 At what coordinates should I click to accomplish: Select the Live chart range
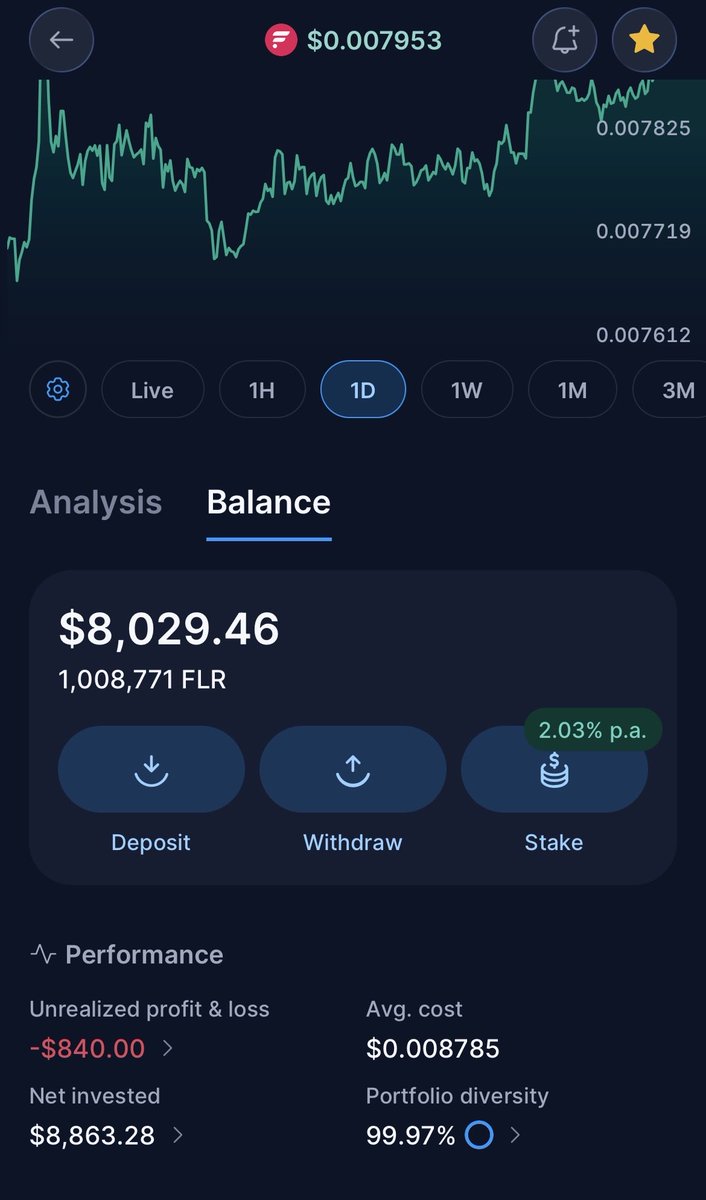152,389
